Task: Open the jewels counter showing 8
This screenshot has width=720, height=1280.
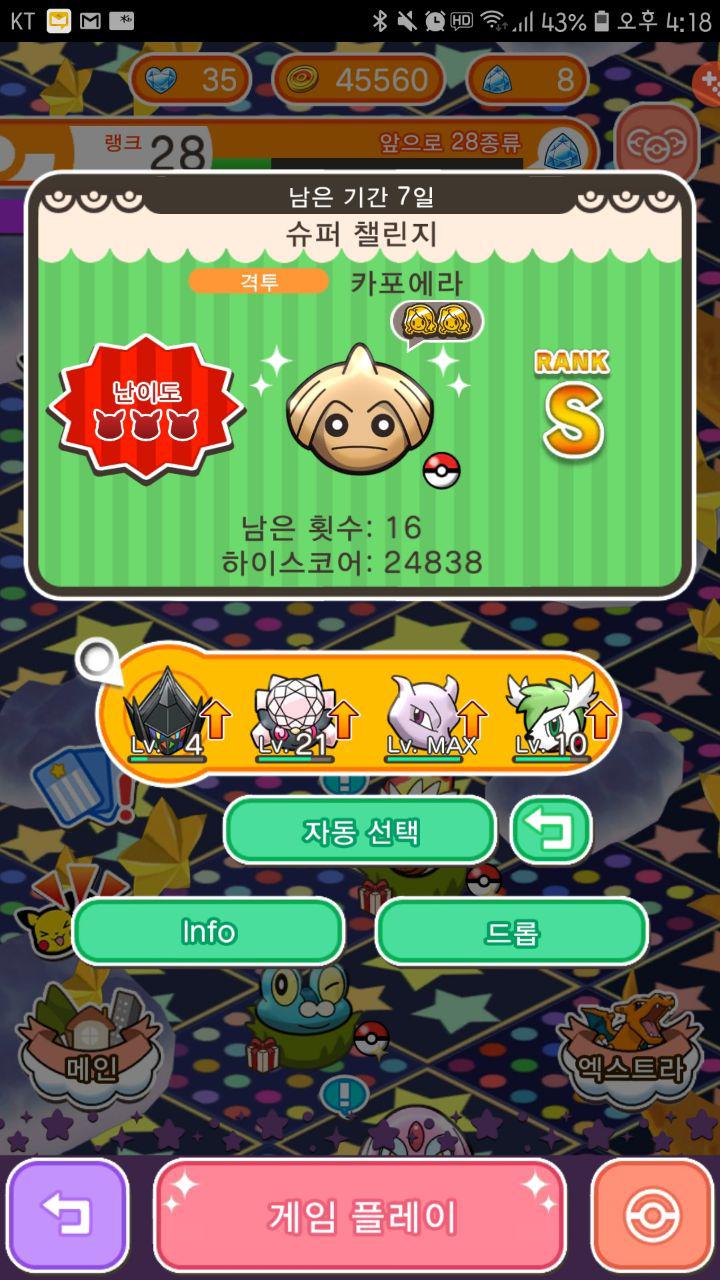Action: [527, 80]
